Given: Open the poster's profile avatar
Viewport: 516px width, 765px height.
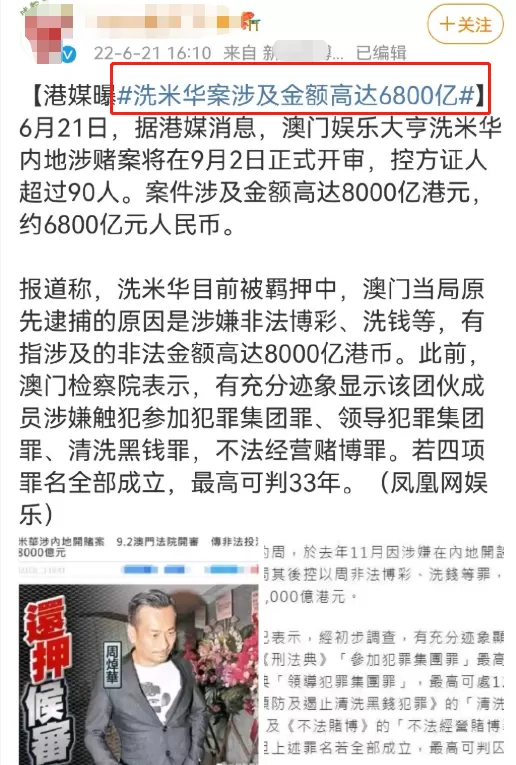Looking at the screenshot, I should pos(47,31).
